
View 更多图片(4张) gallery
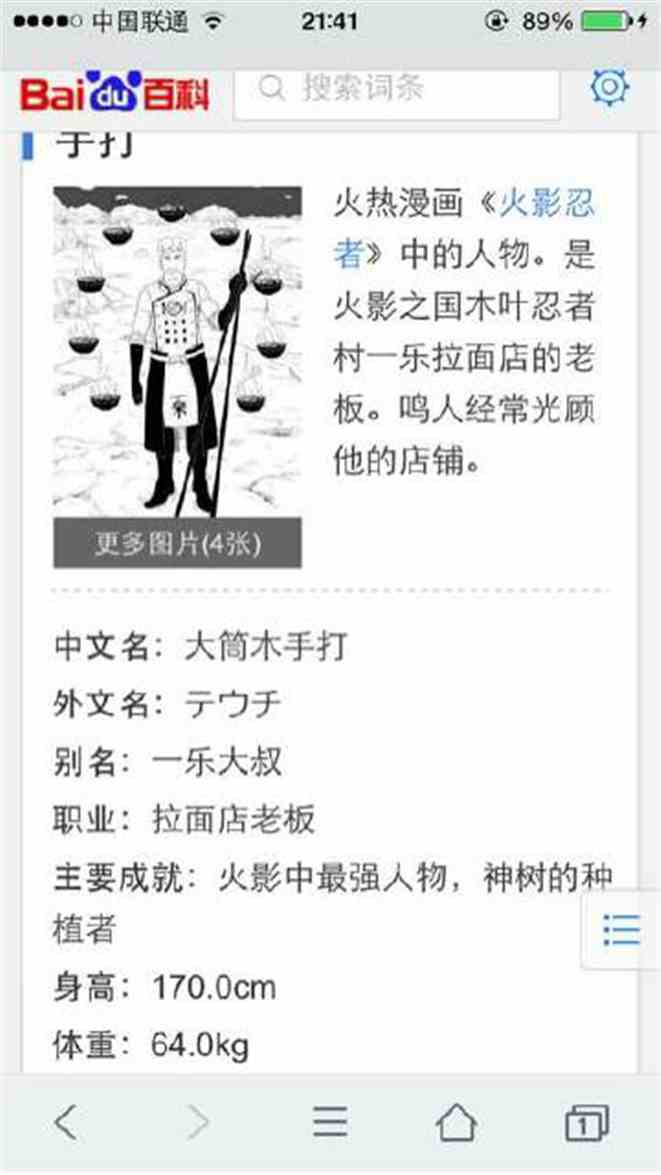pos(178,543)
